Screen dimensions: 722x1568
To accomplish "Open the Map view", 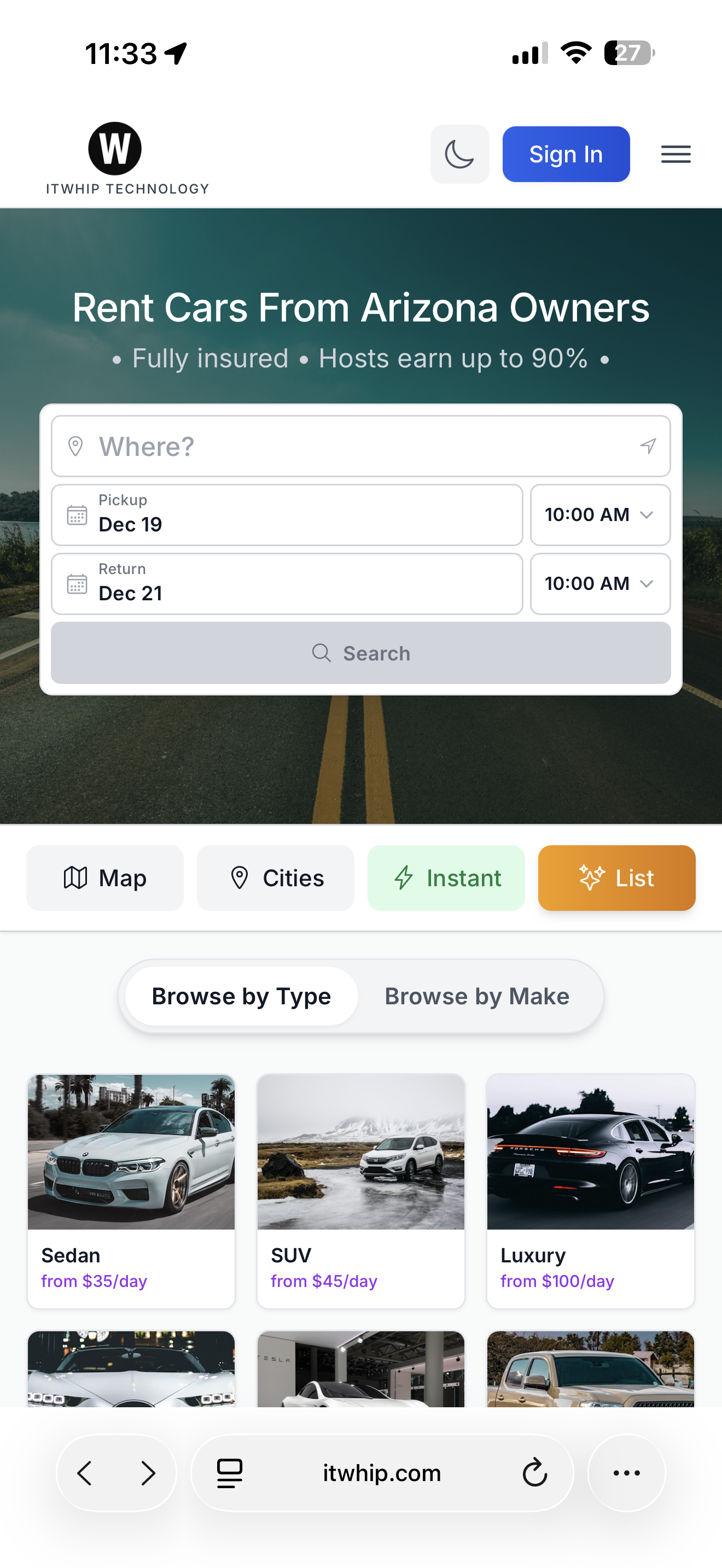I will click(x=104, y=877).
